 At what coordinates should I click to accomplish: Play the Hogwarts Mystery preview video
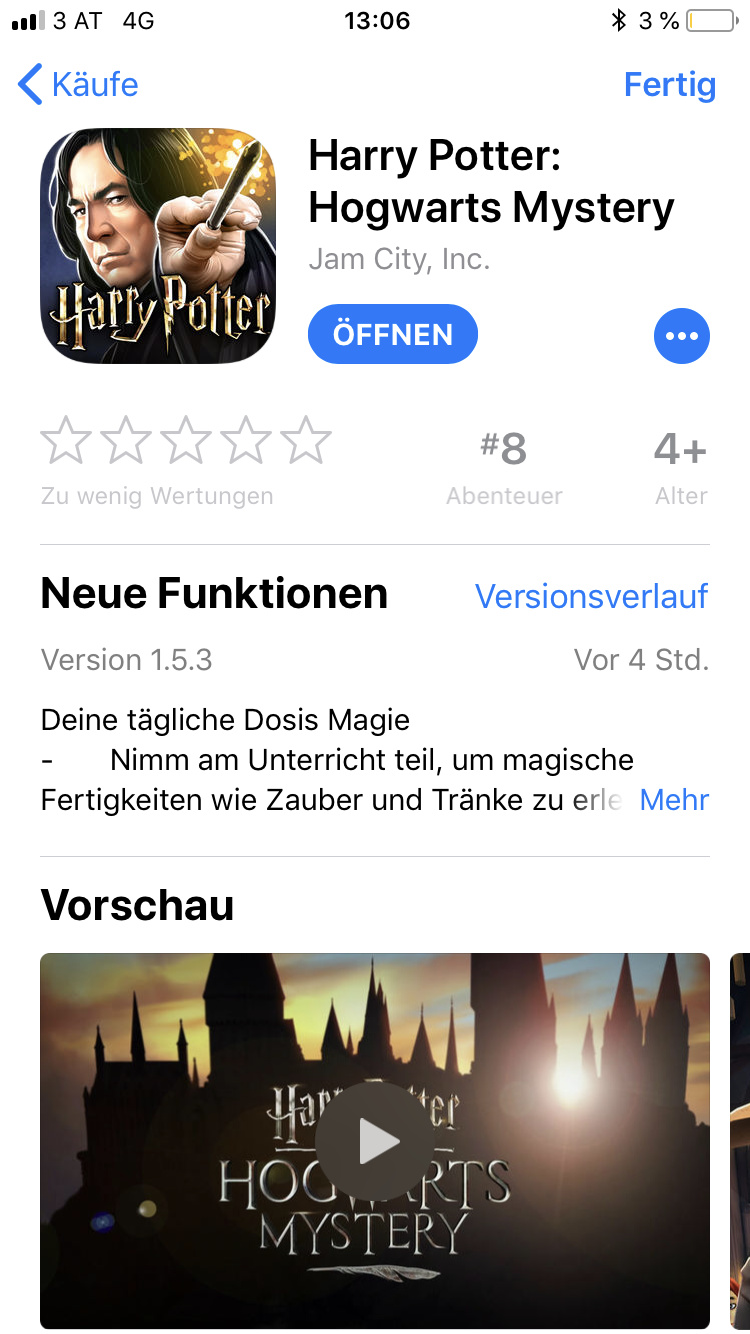(375, 1141)
